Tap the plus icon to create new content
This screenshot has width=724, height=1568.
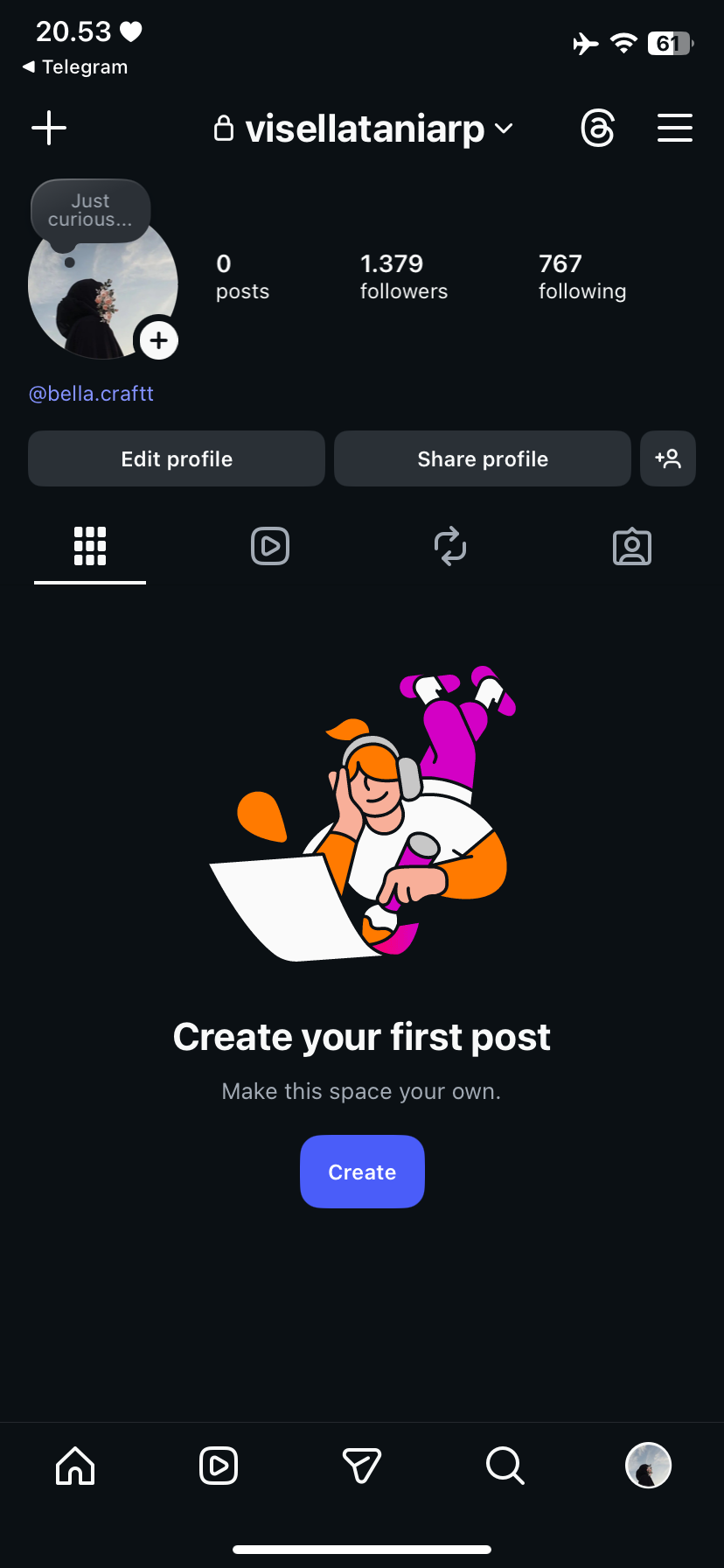tap(49, 128)
